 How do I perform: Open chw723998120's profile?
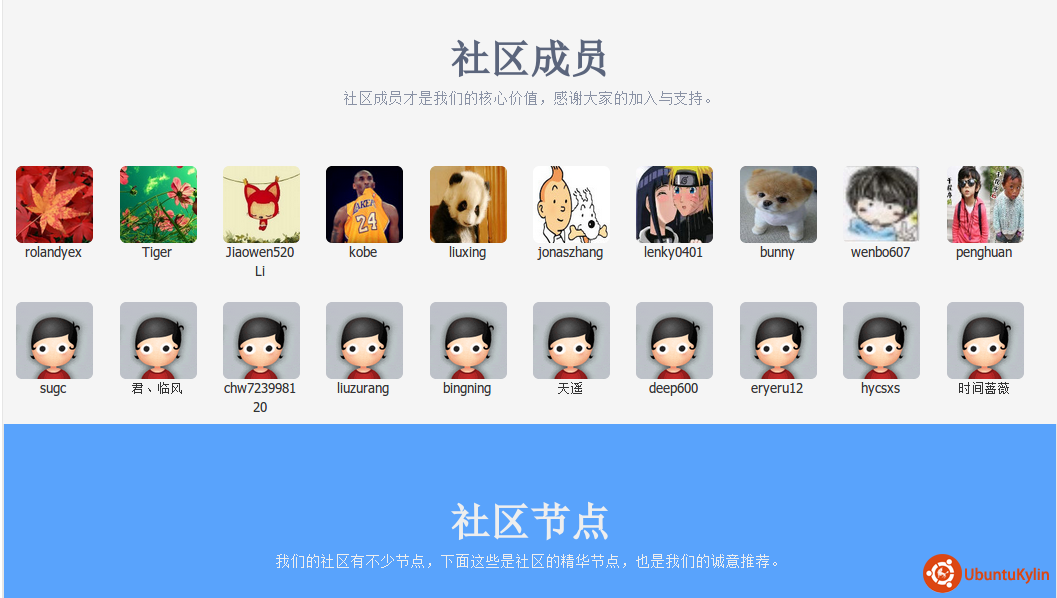261,341
